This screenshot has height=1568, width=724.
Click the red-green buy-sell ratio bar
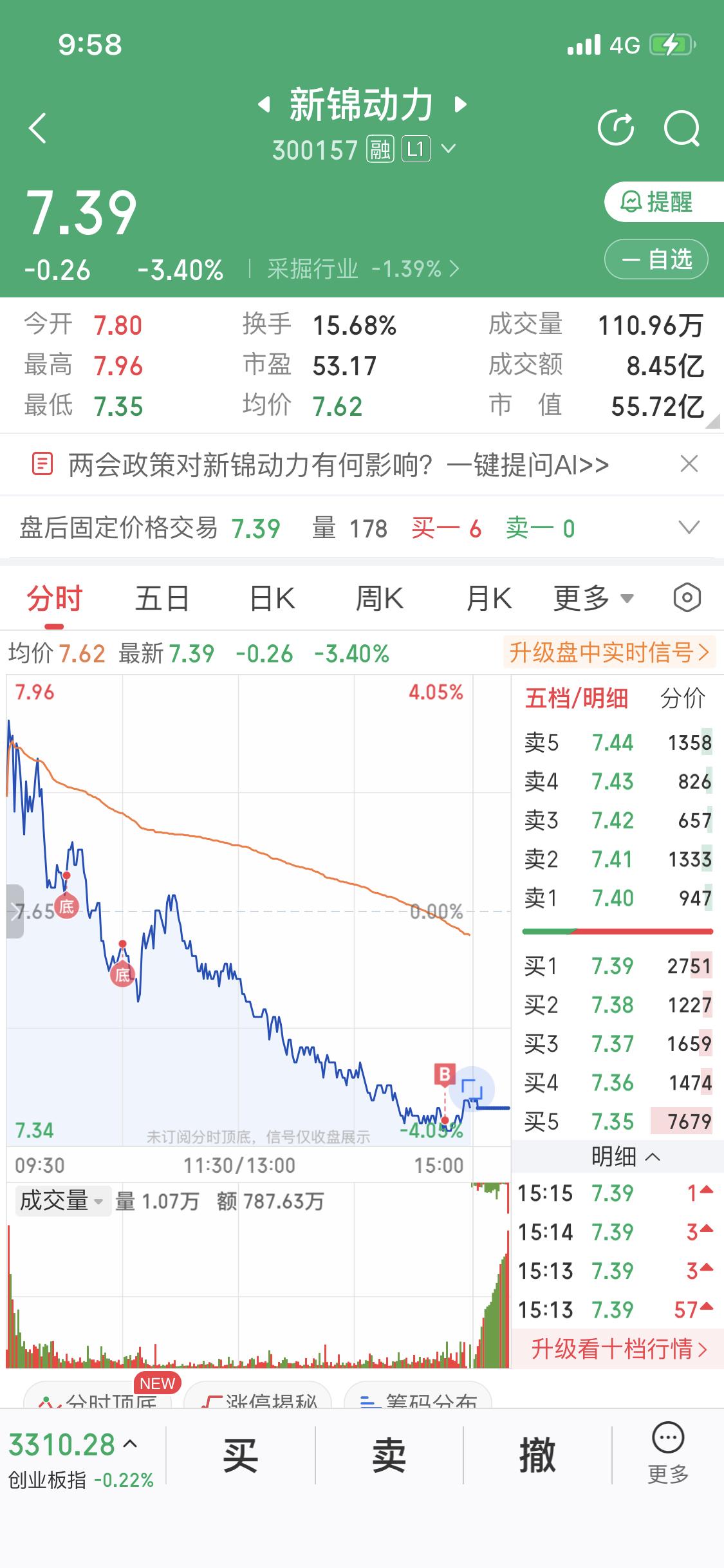click(617, 929)
